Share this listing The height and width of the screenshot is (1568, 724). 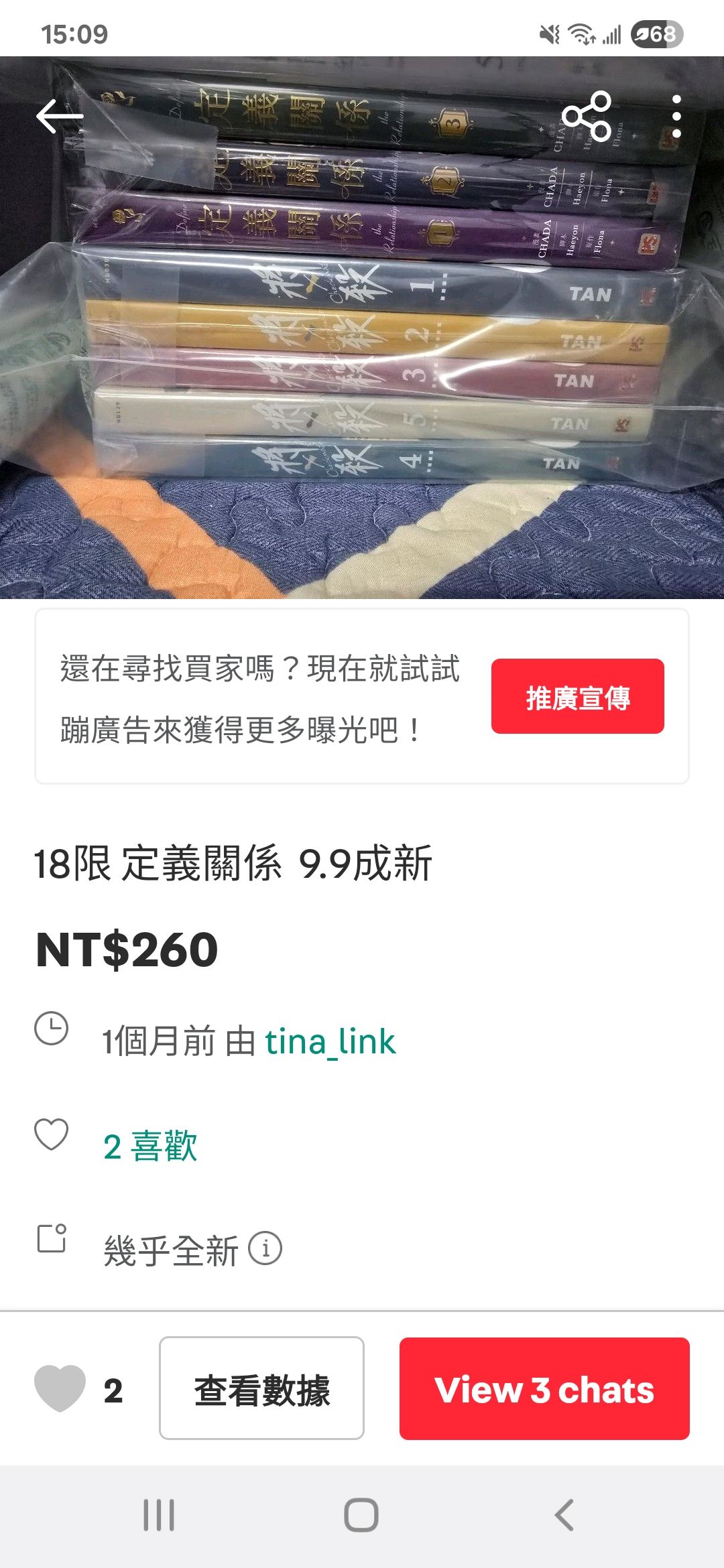point(587,116)
